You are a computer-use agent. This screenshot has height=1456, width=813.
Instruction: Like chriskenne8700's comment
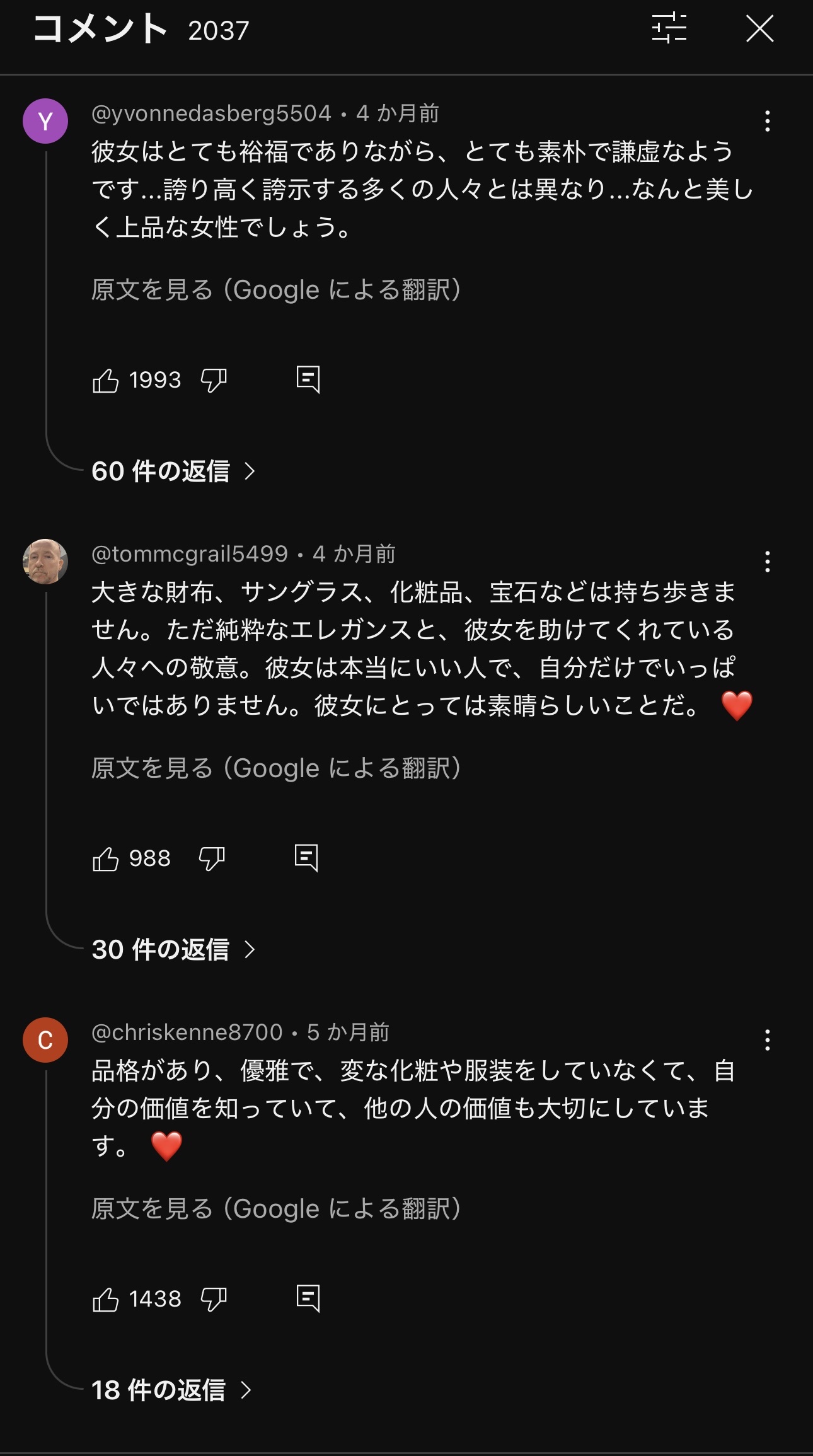106,1299
